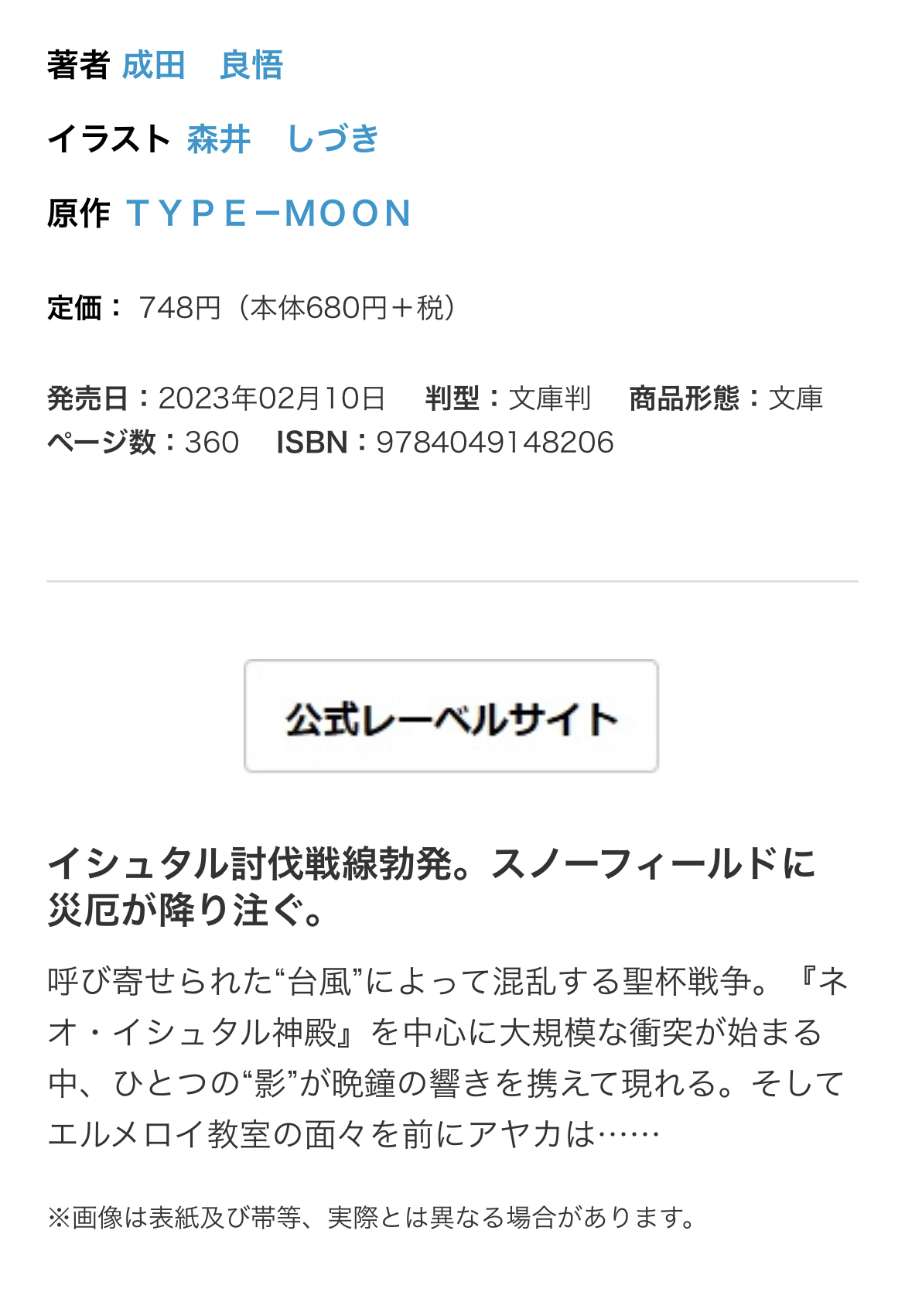Open author link 成田 良悟
Screen dimensions: 905x1316
[203, 65]
